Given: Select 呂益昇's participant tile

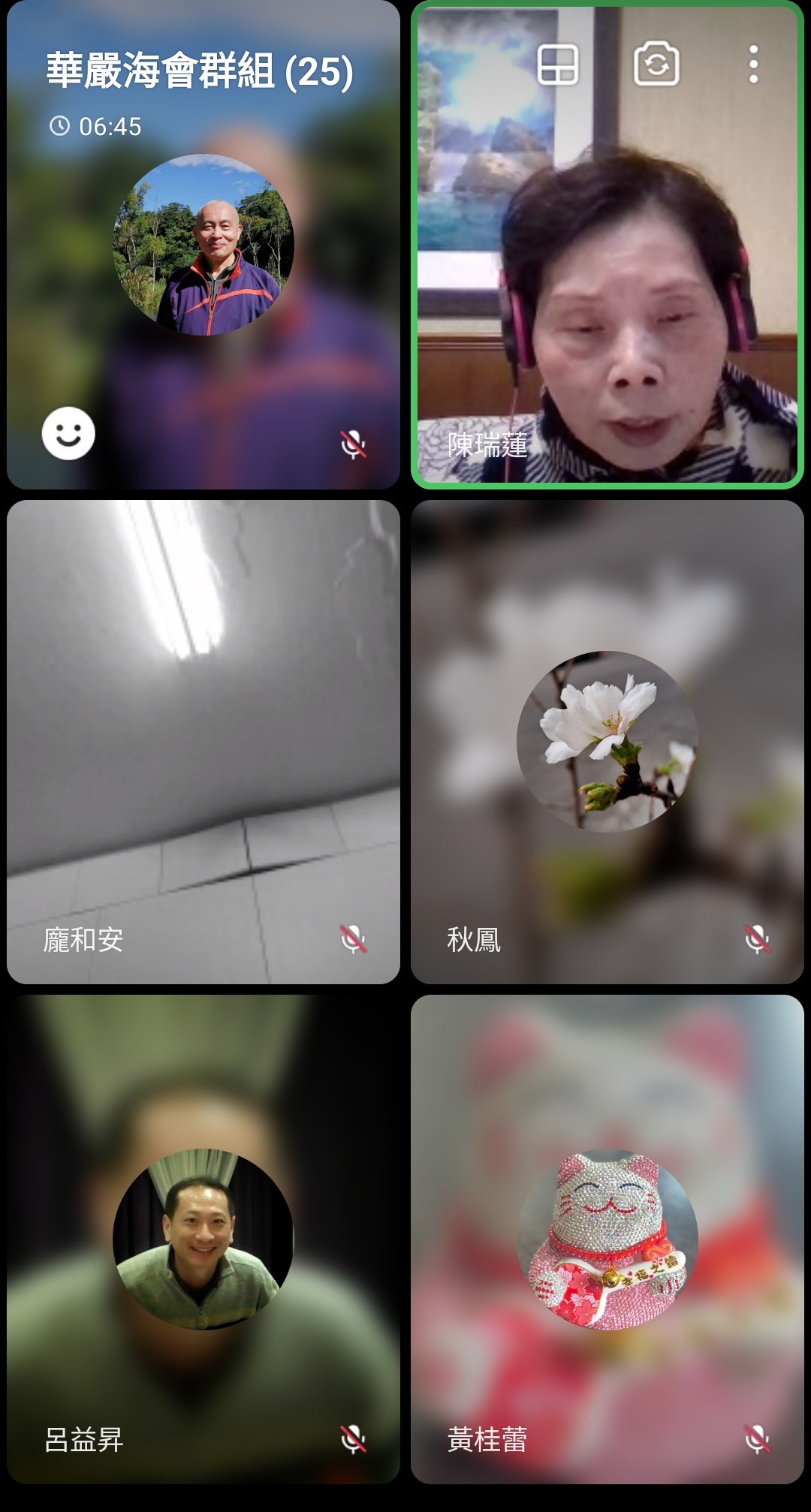Looking at the screenshot, I should coord(203,1239).
